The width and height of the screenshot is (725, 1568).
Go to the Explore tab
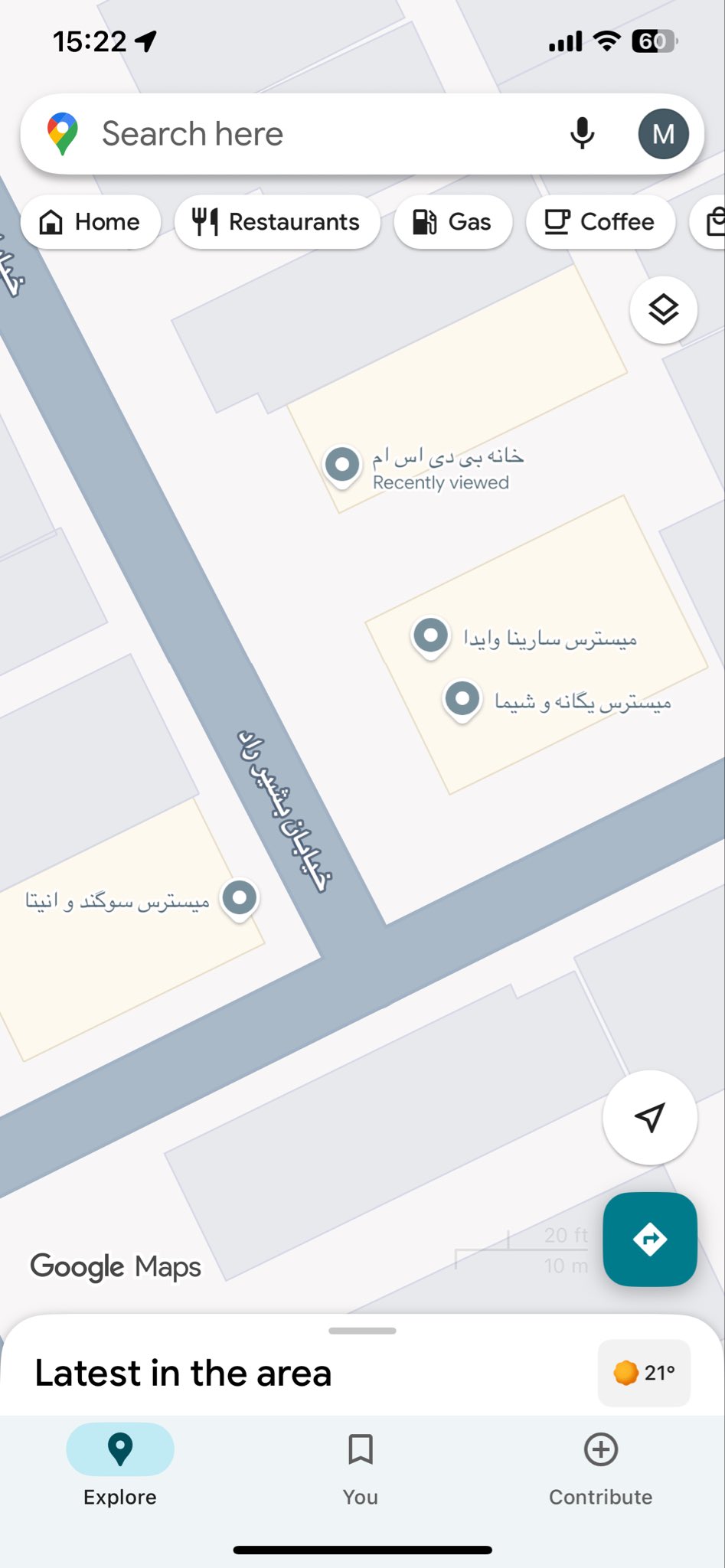pos(120,1468)
